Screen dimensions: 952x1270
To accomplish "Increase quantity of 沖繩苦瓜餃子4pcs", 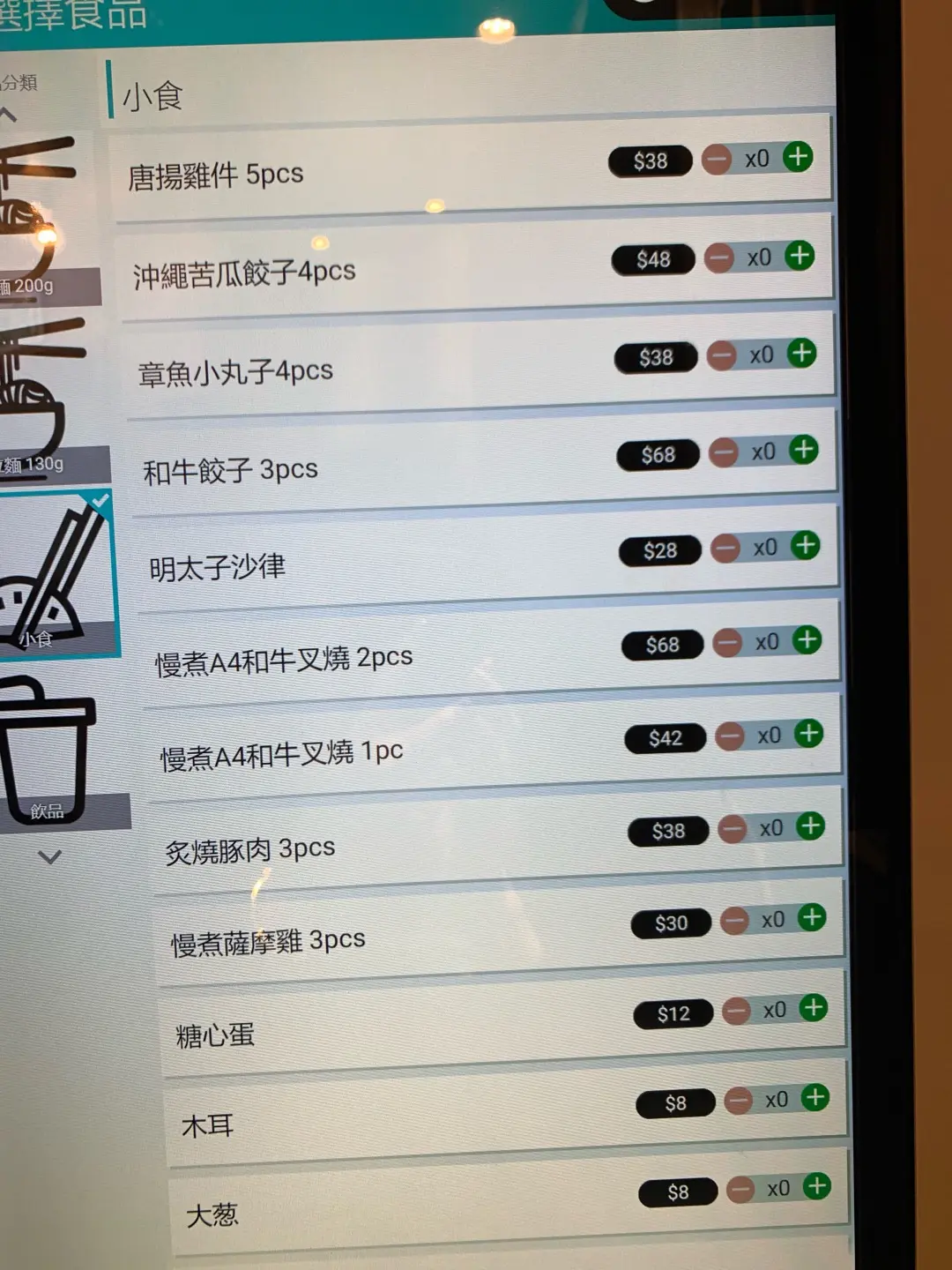I will point(800,256).
